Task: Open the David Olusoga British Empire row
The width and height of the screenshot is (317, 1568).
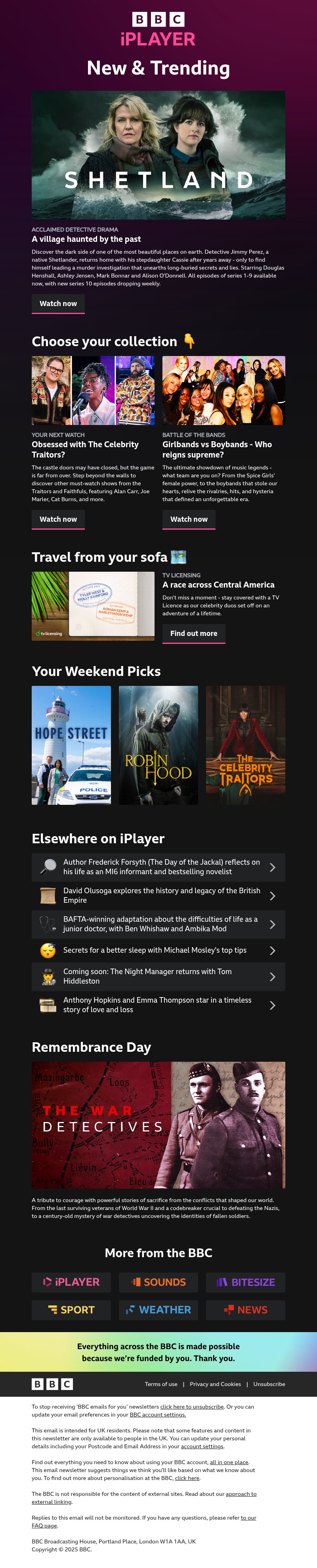Action: (x=158, y=895)
